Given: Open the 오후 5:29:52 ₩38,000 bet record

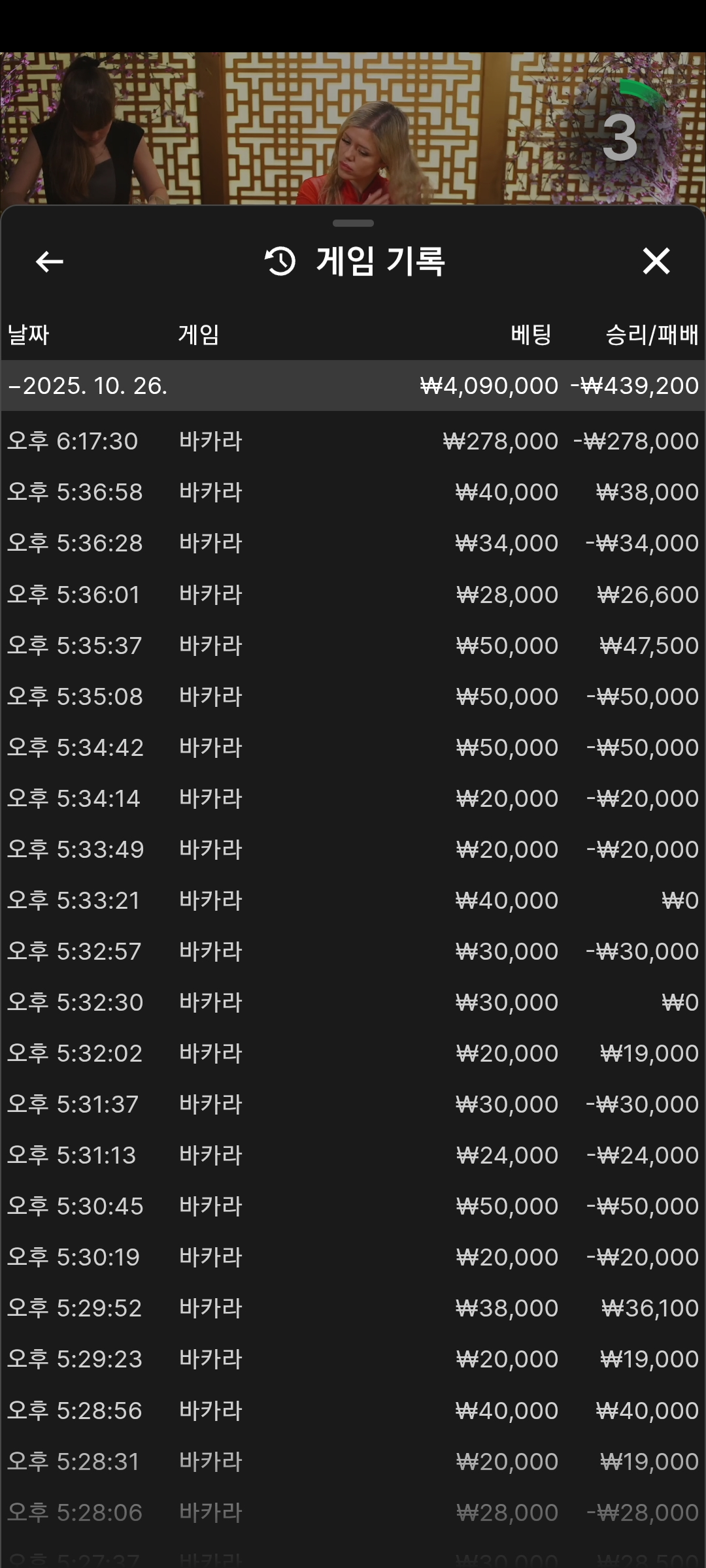Looking at the screenshot, I should [x=353, y=1308].
